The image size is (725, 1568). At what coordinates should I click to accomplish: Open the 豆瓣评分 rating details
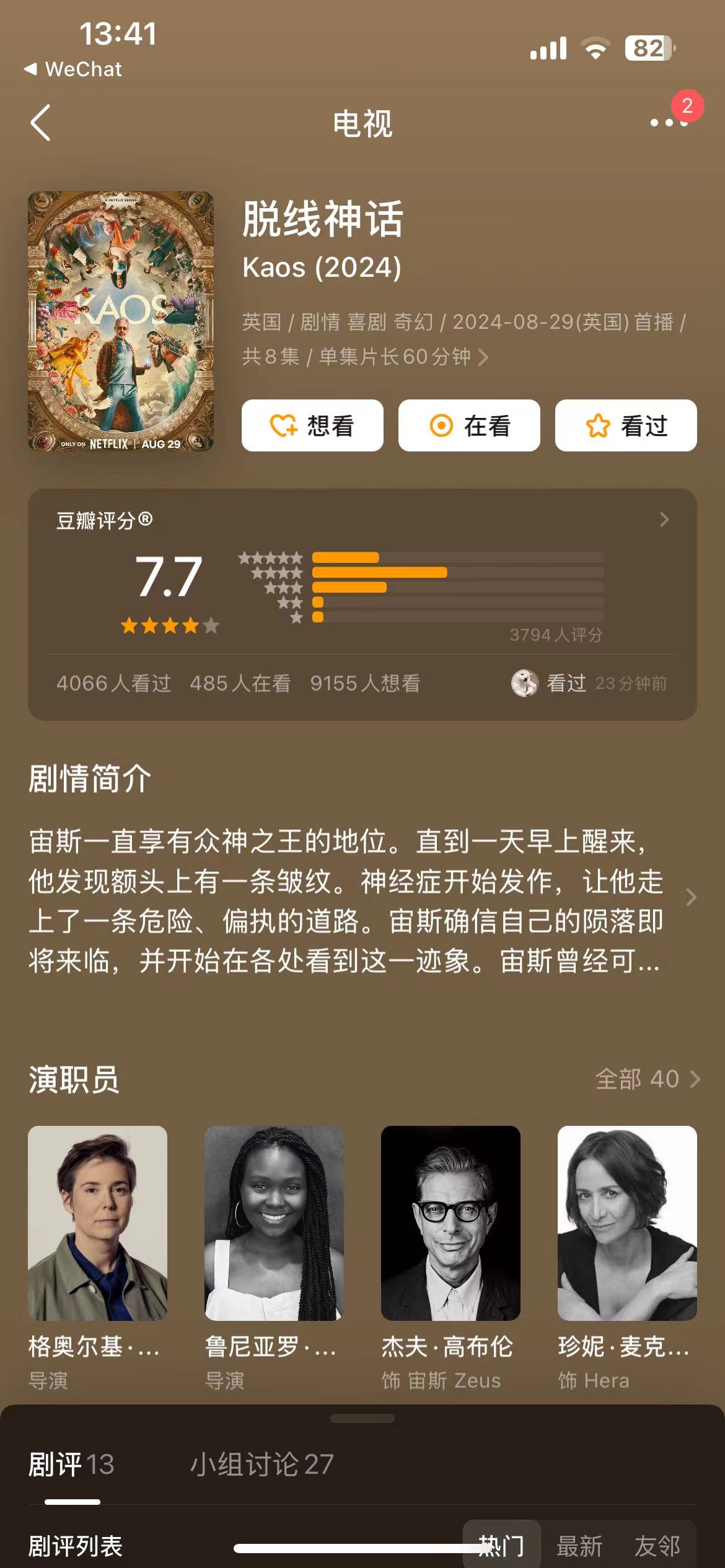tap(664, 519)
